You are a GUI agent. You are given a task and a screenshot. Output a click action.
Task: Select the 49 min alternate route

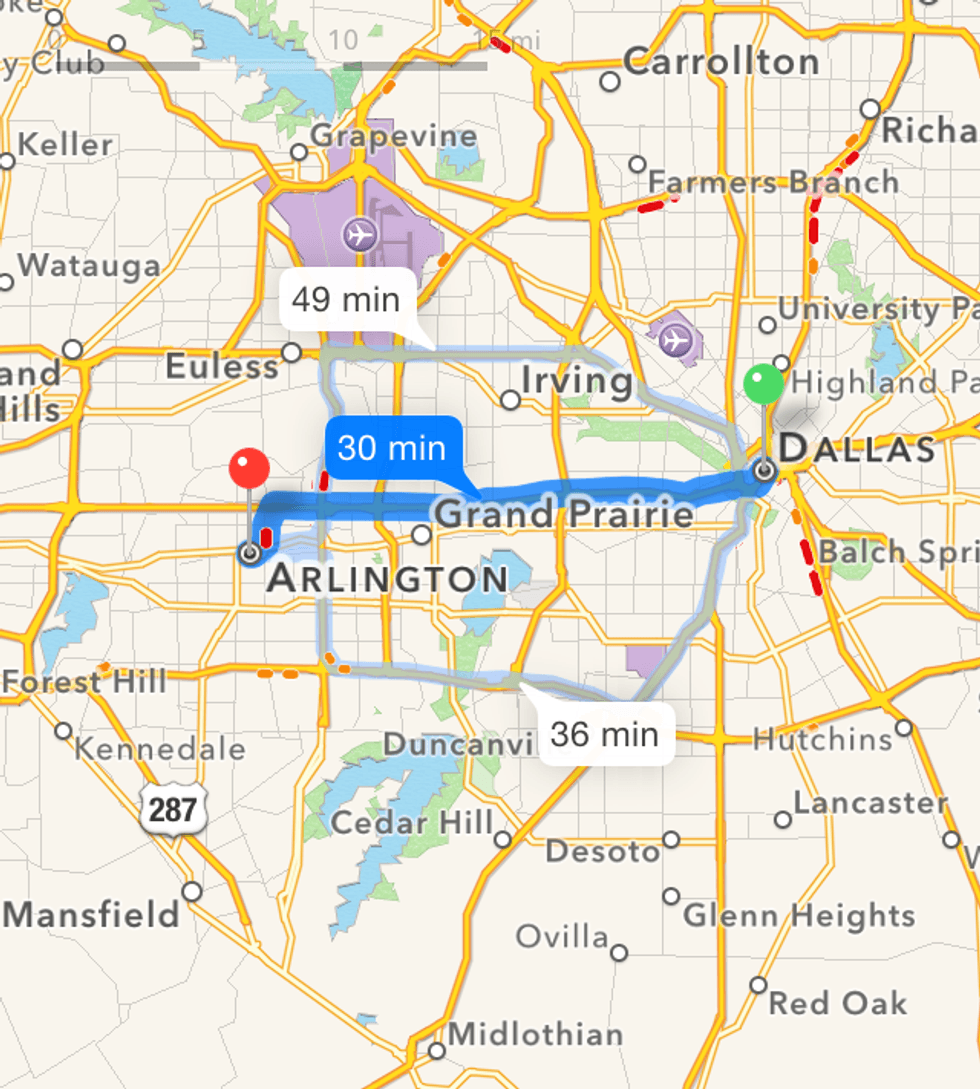[x=346, y=299]
